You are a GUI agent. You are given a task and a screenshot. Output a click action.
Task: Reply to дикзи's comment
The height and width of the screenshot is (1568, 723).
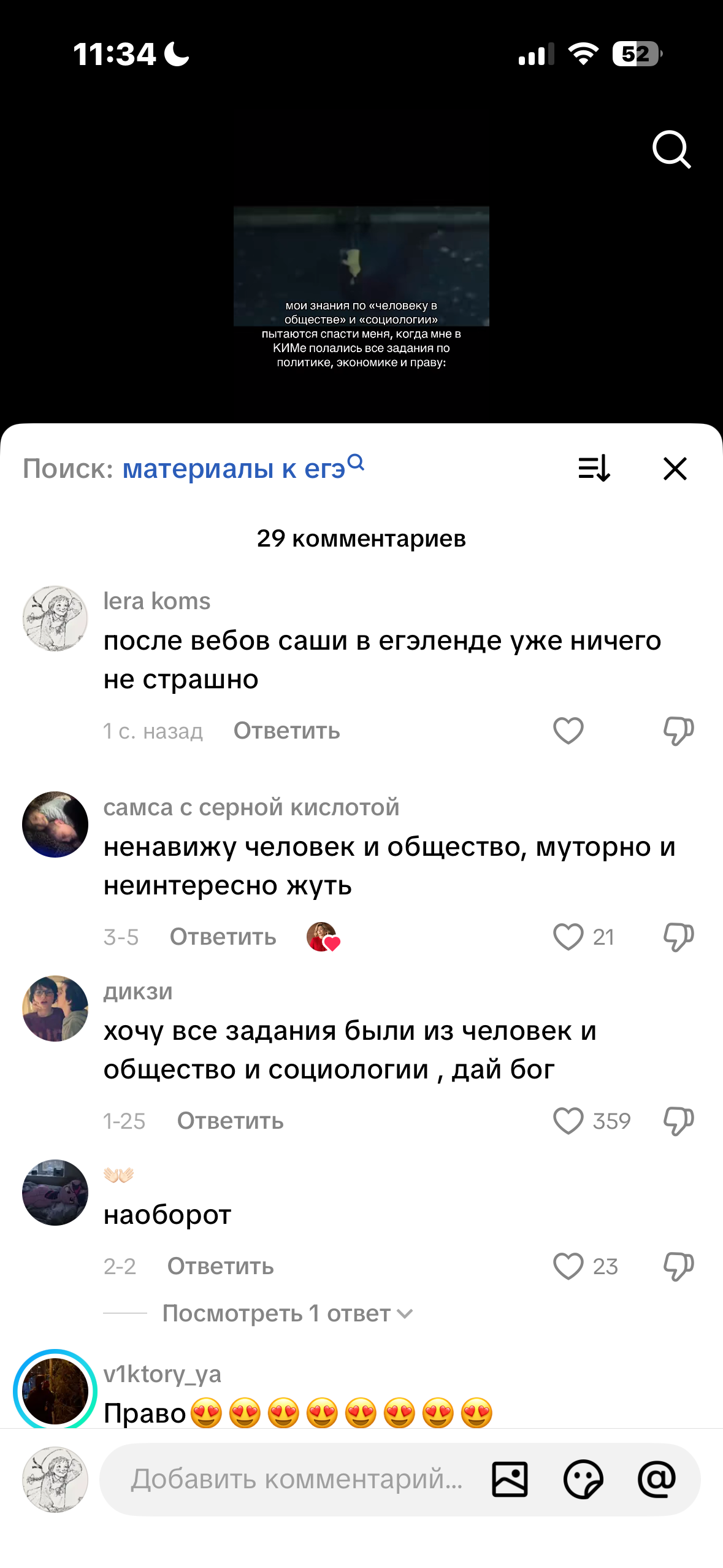click(x=230, y=1121)
